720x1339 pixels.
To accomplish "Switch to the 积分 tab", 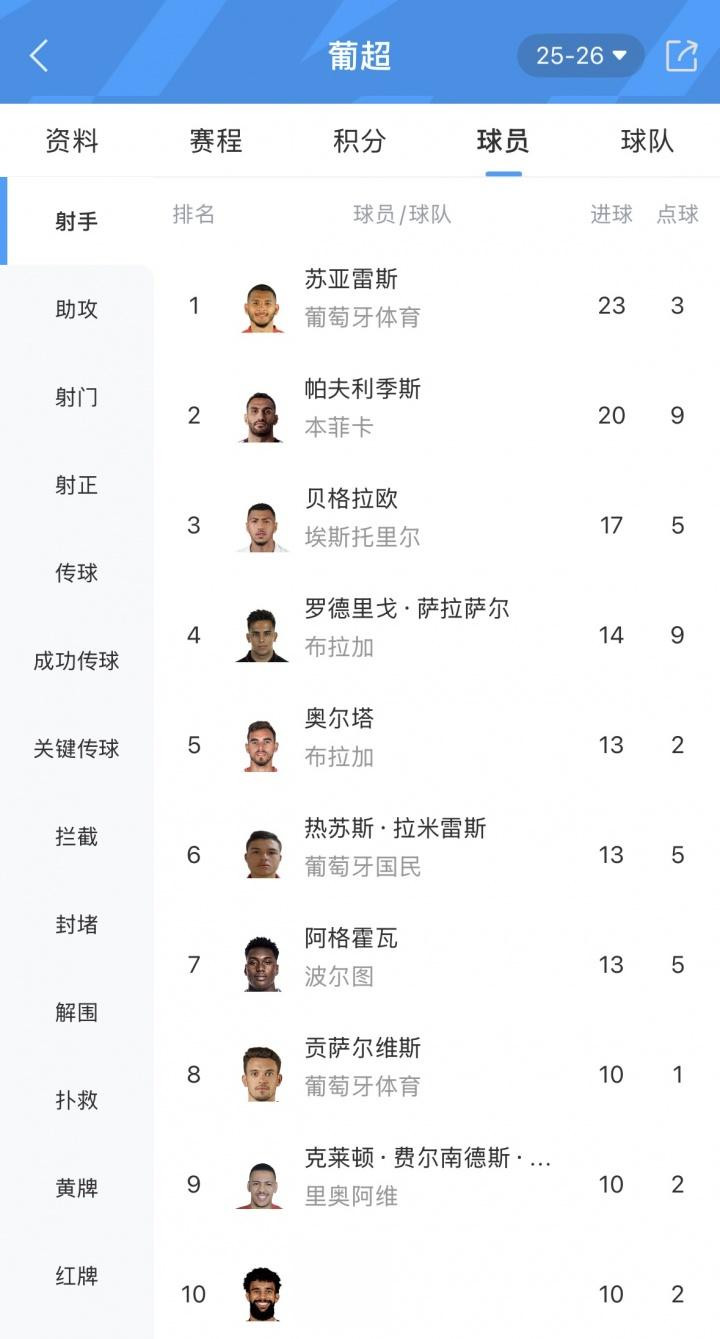I will click(x=359, y=141).
